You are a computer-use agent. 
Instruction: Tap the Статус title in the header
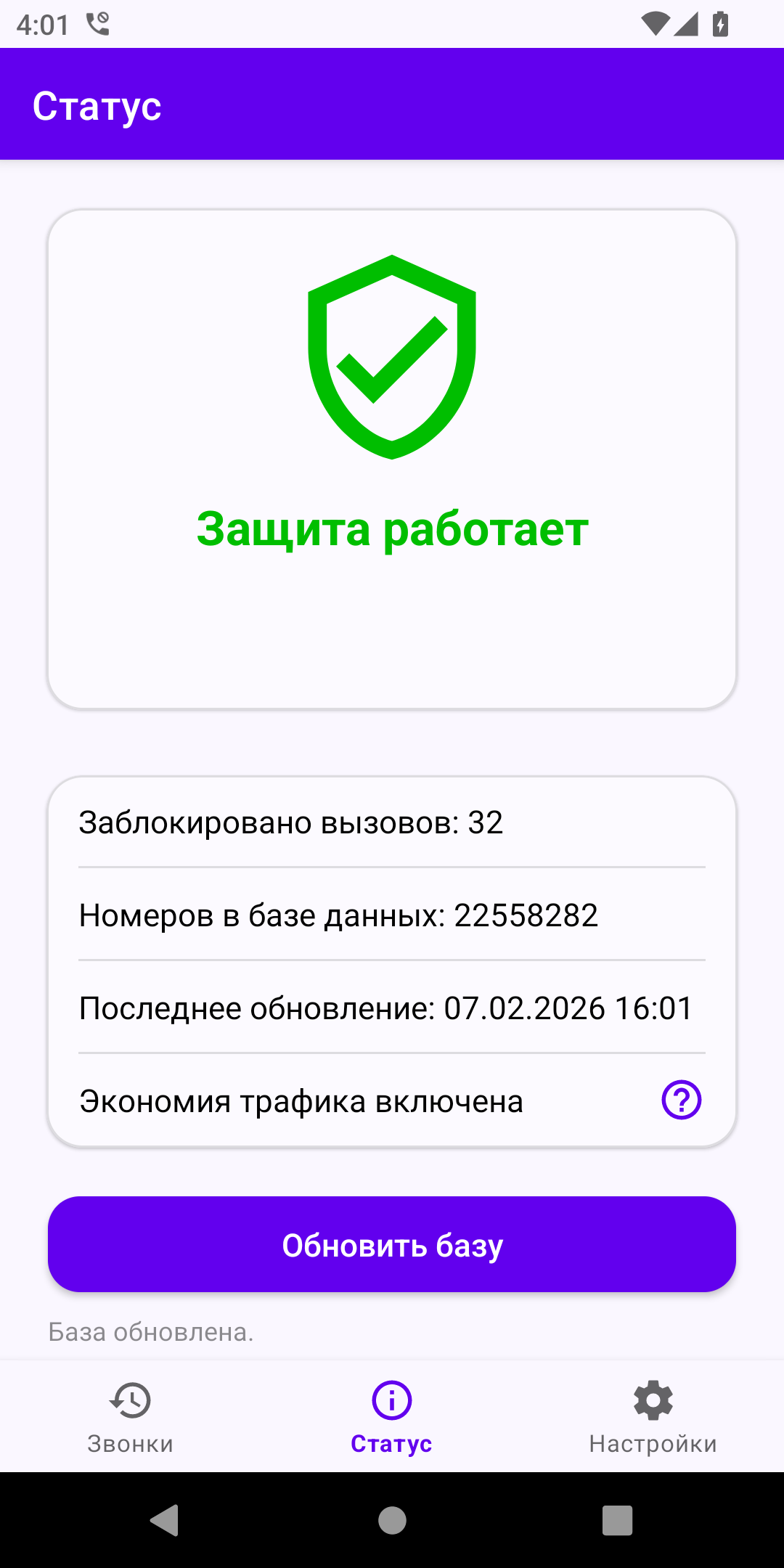pyautogui.click(x=99, y=105)
